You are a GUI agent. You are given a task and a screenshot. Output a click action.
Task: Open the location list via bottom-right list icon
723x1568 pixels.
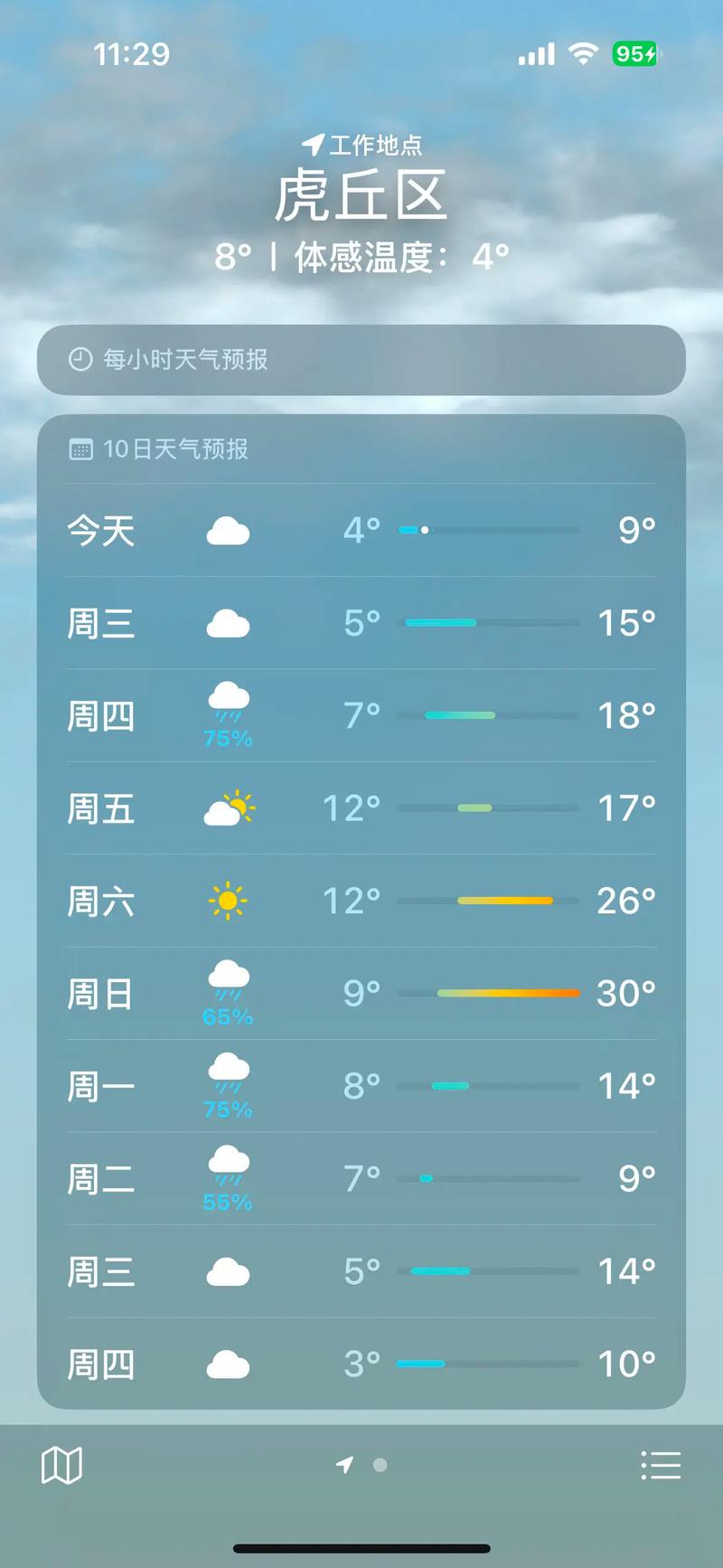[x=661, y=1463]
